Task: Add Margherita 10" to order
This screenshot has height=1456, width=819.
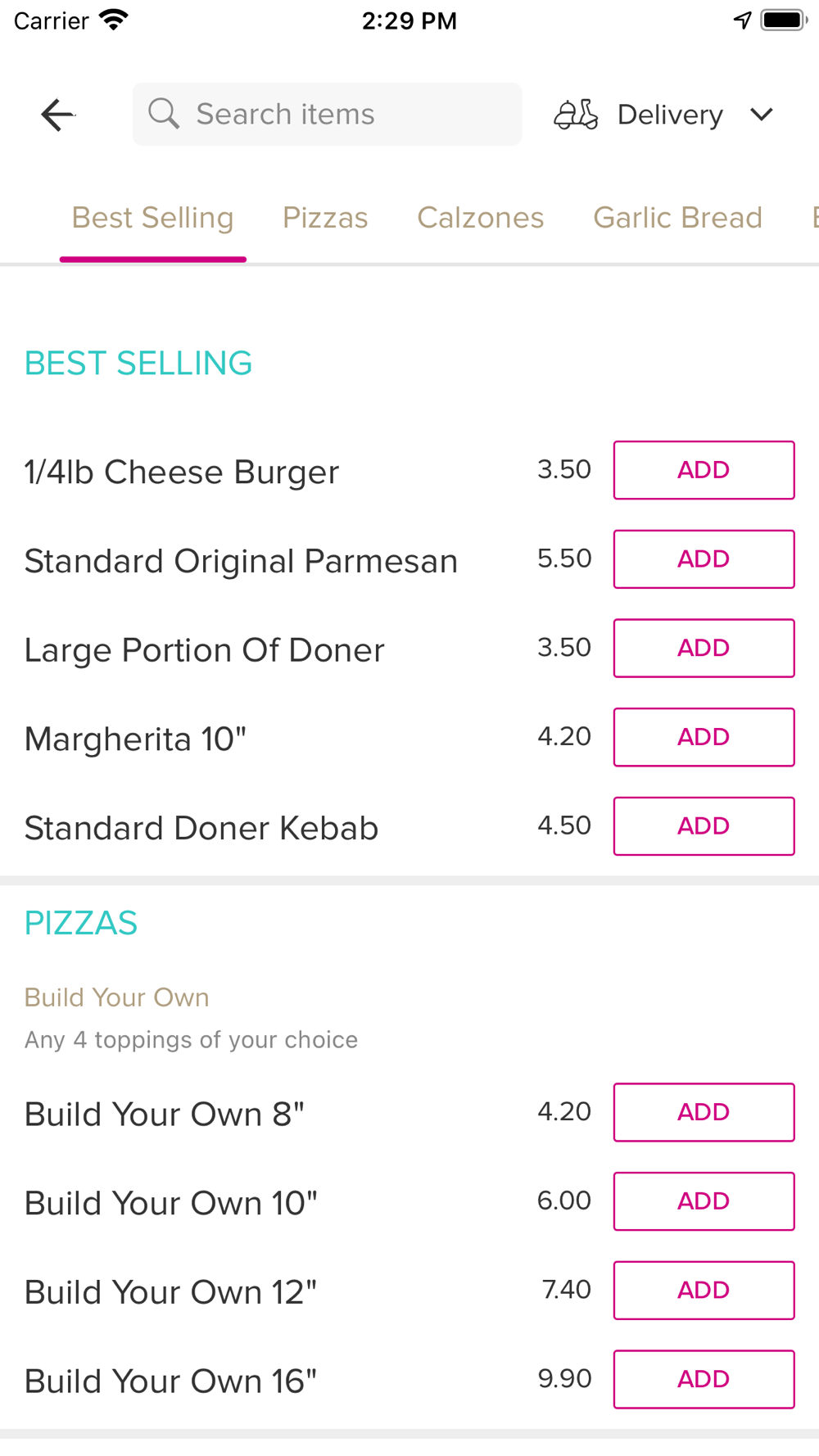Action: 704,737
